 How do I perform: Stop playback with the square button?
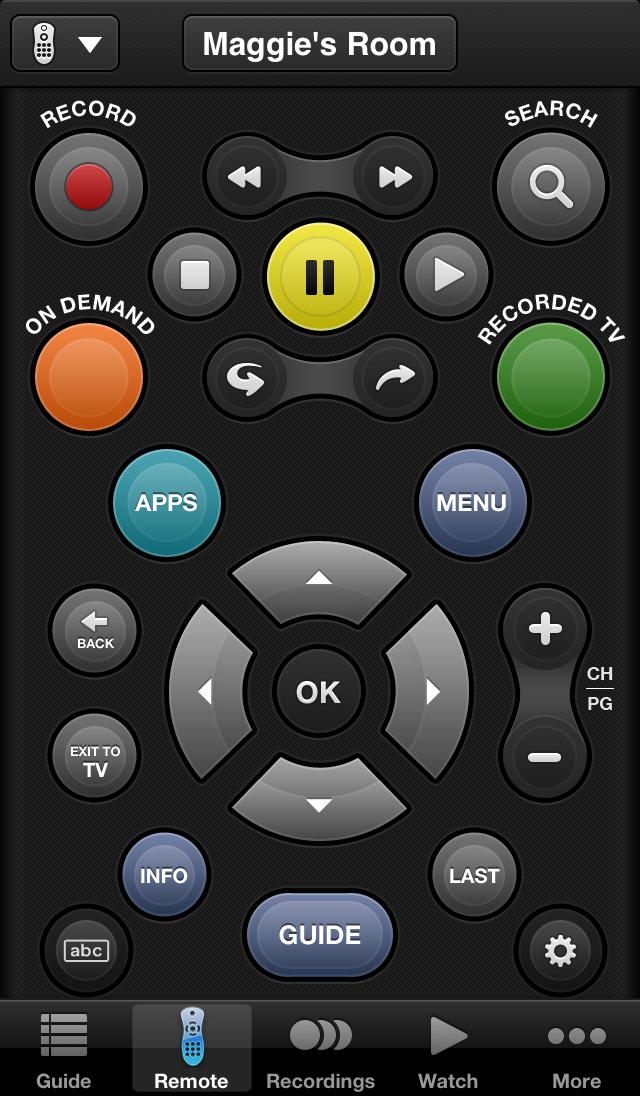[194, 275]
